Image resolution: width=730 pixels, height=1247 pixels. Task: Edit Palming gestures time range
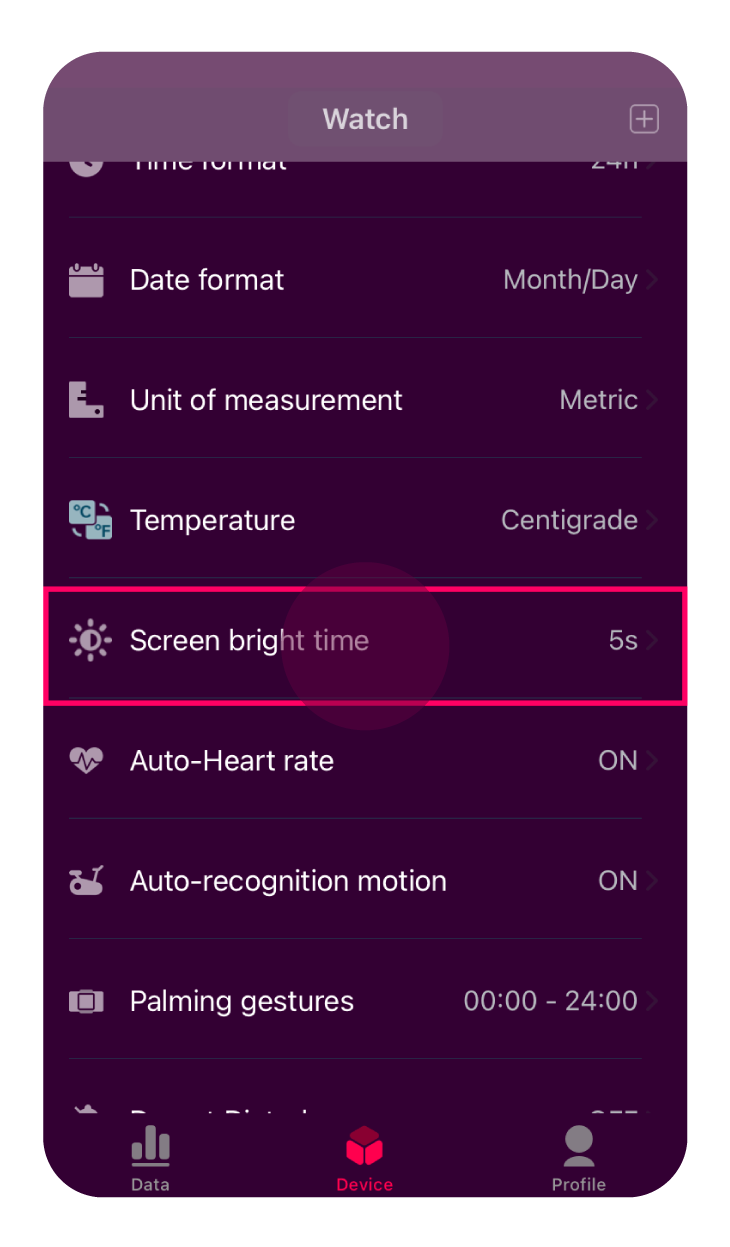(364, 1001)
